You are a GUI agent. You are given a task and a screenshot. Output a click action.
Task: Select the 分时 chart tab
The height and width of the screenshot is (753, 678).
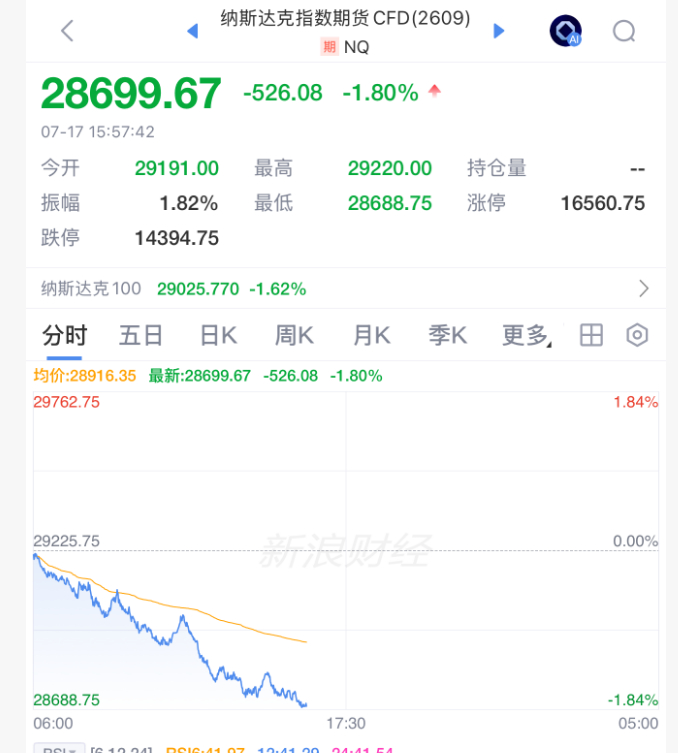pos(64,335)
